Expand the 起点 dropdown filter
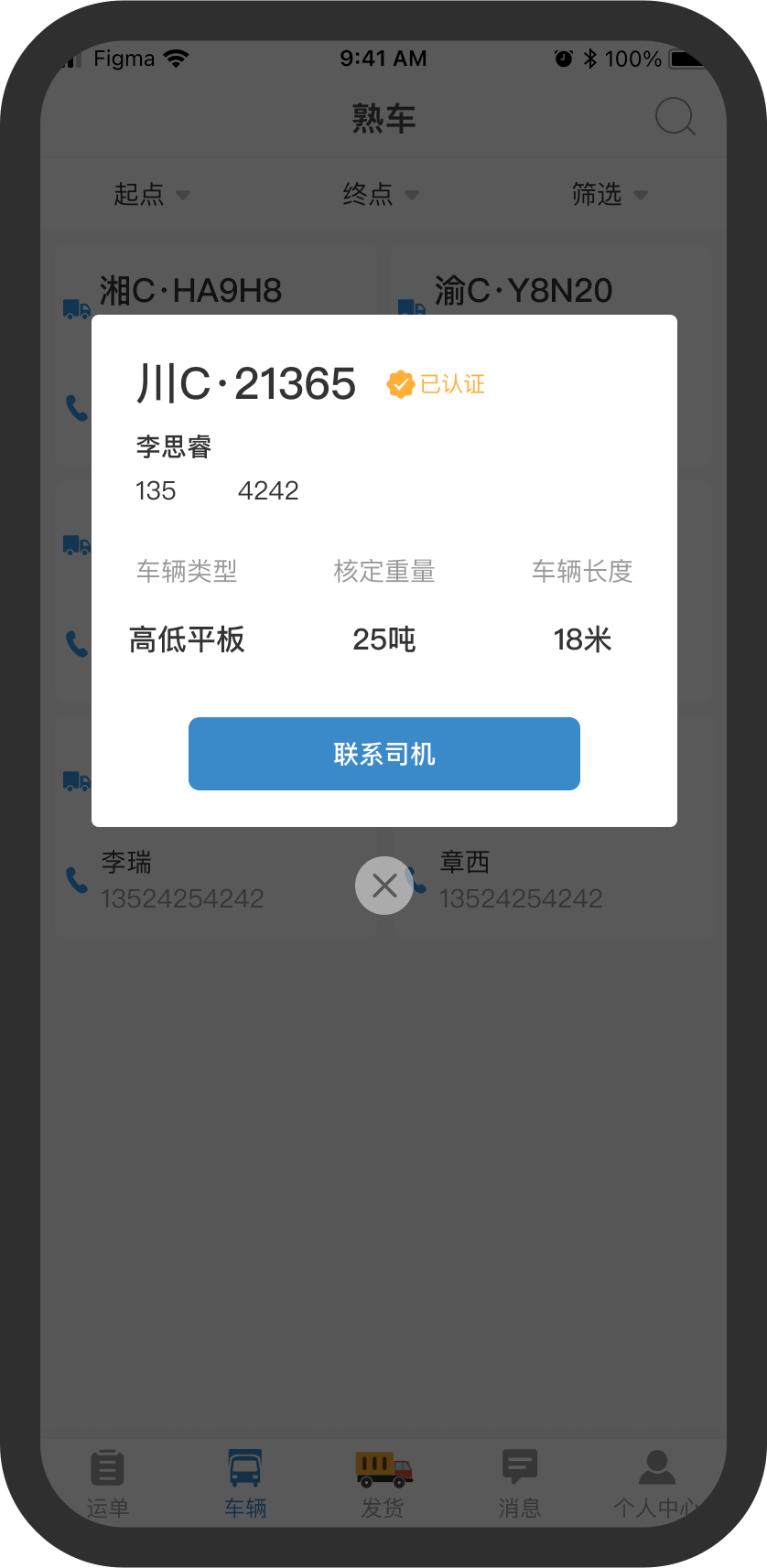Viewport: 767px width, 1568px height. click(152, 194)
